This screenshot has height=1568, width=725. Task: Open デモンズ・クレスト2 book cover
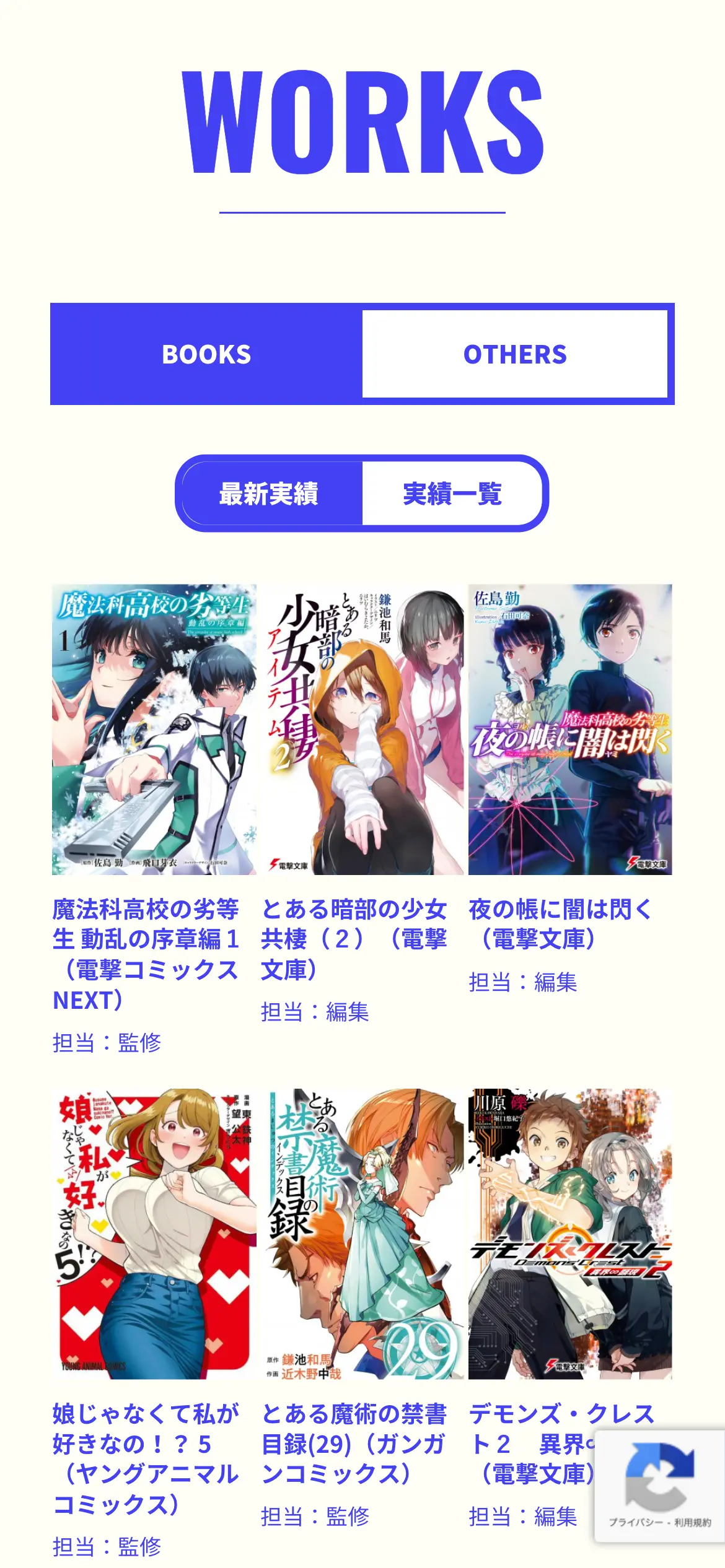point(570,1234)
